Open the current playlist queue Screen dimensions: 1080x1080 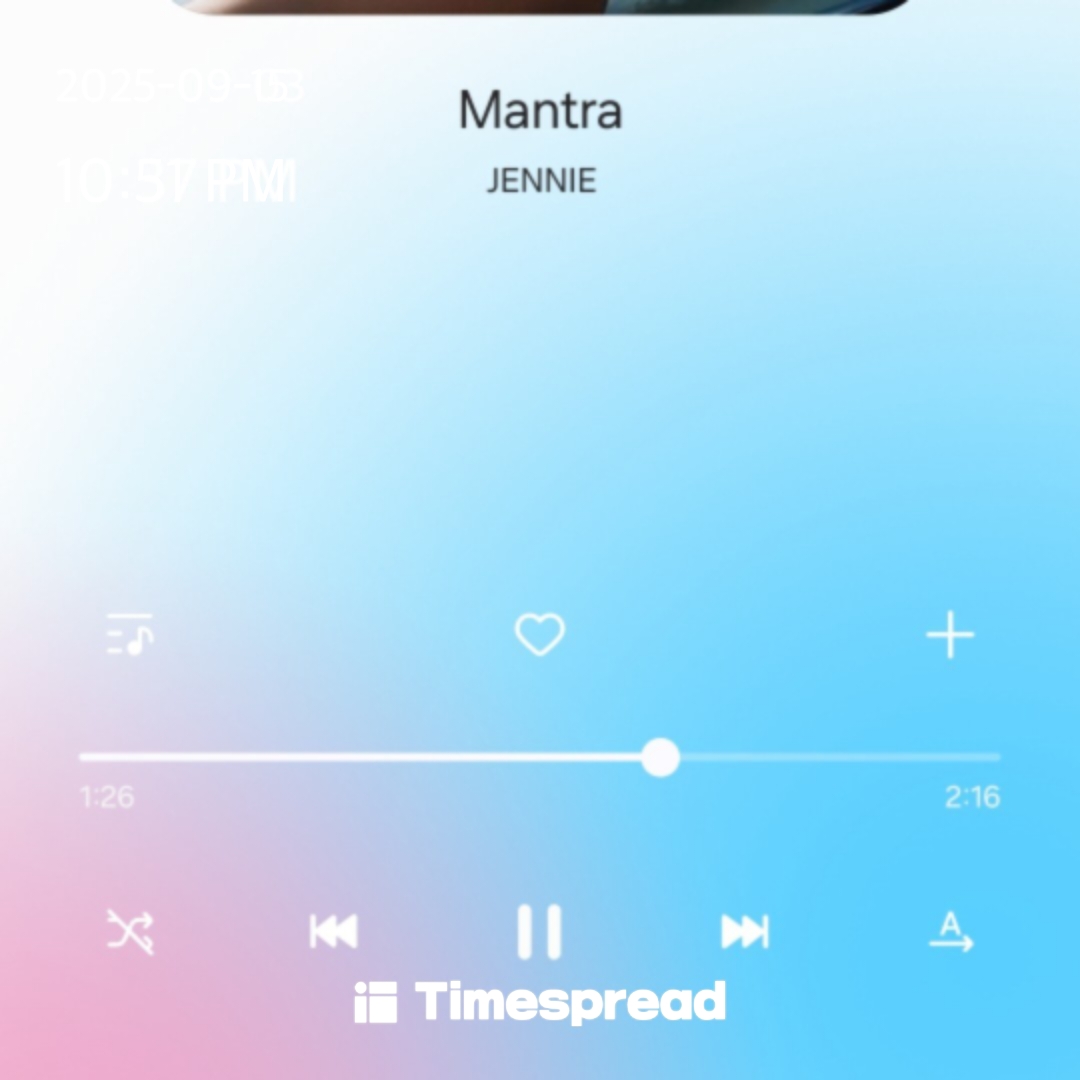click(x=130, y=635)
